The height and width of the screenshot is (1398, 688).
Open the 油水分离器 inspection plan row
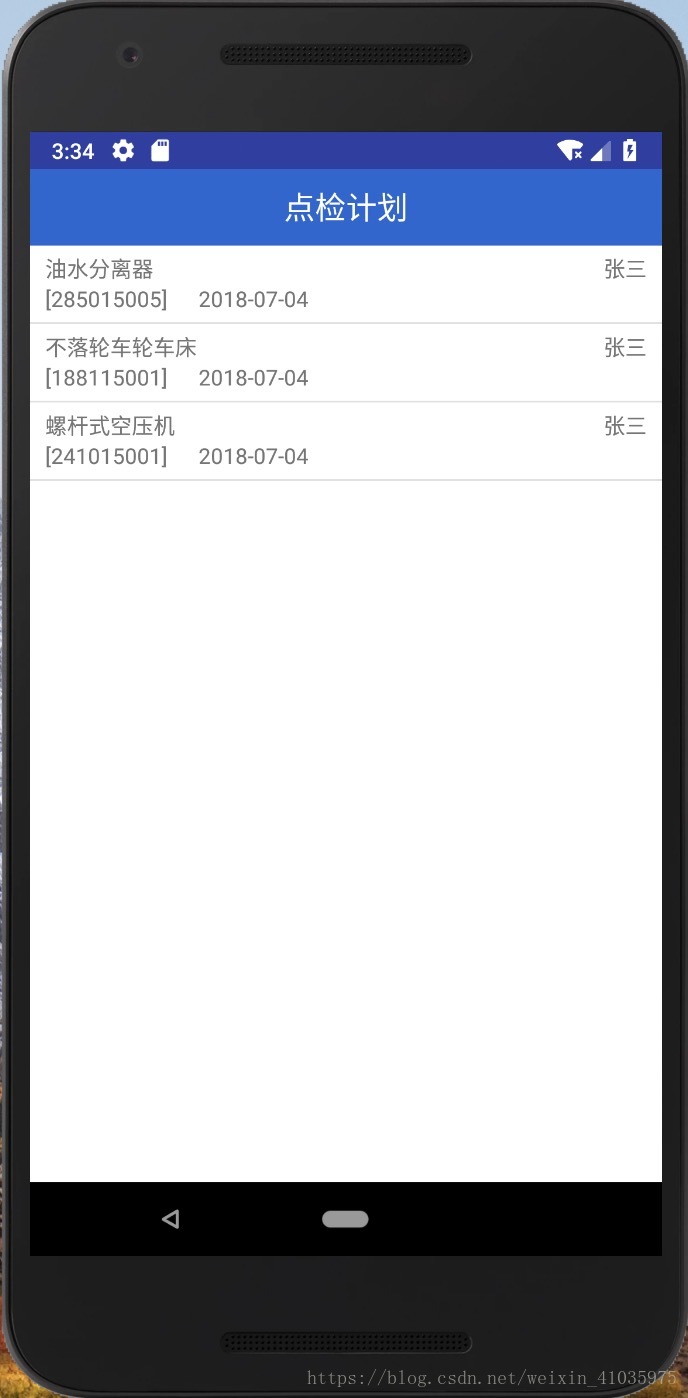point(345,284)
